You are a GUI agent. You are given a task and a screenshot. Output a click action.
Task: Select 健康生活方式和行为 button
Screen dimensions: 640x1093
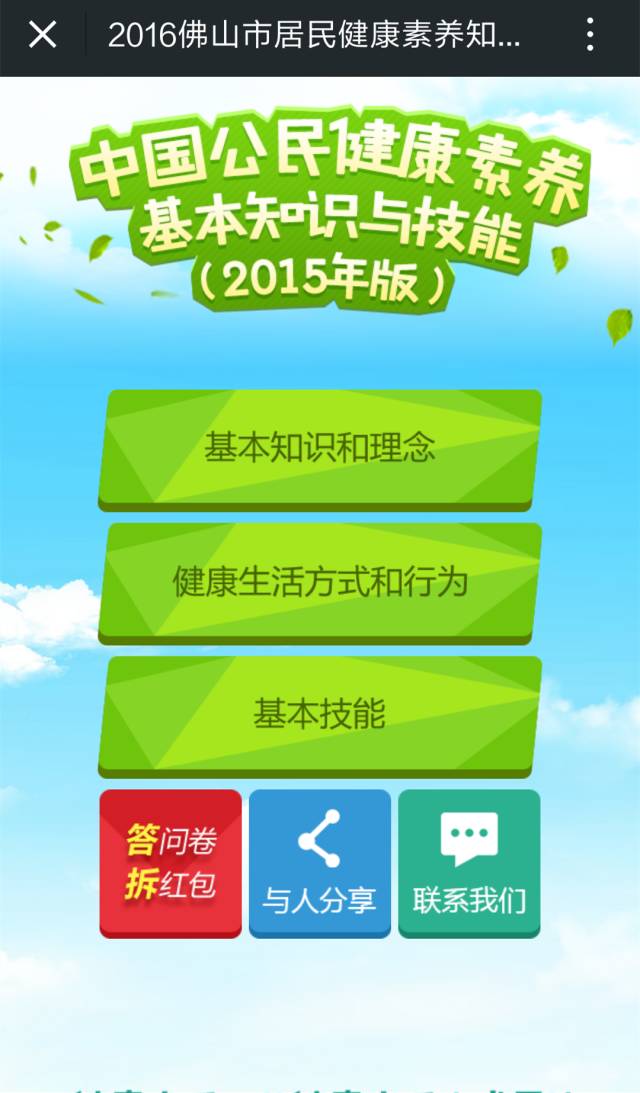320,583
